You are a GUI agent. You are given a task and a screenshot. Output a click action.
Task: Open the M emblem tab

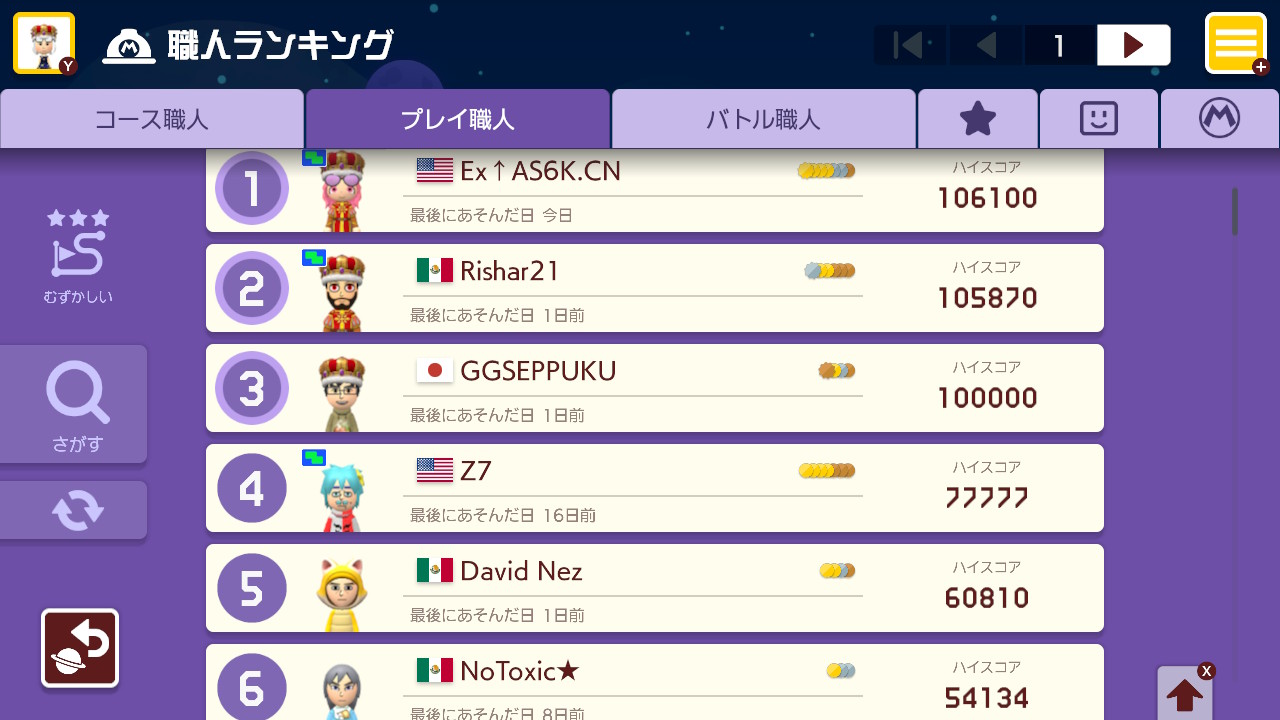1219,119
